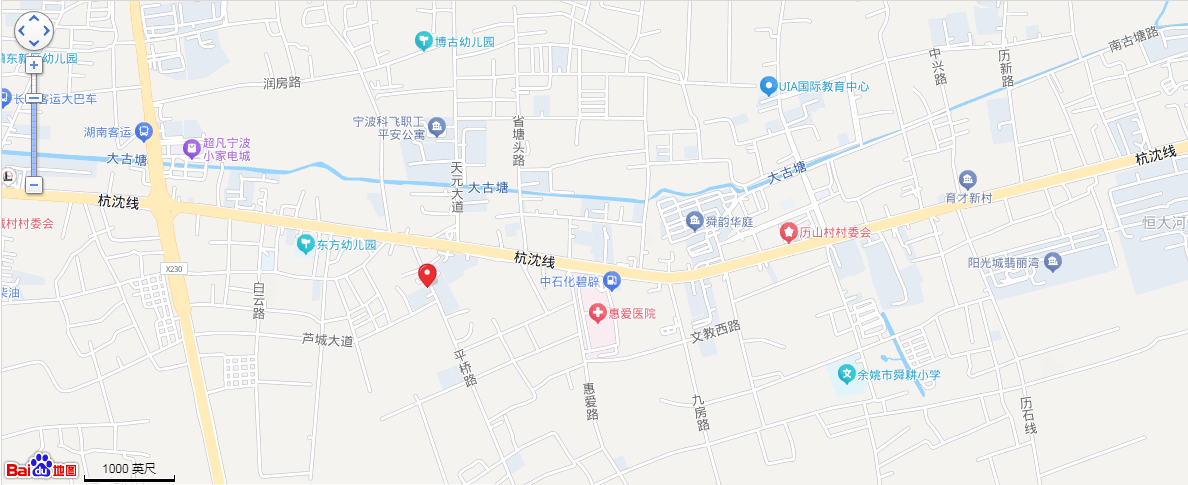Pan the map down with the arrow
The height and width of the screenshot is (485, 1188).
pyautogui.click(x=33, y=44)
